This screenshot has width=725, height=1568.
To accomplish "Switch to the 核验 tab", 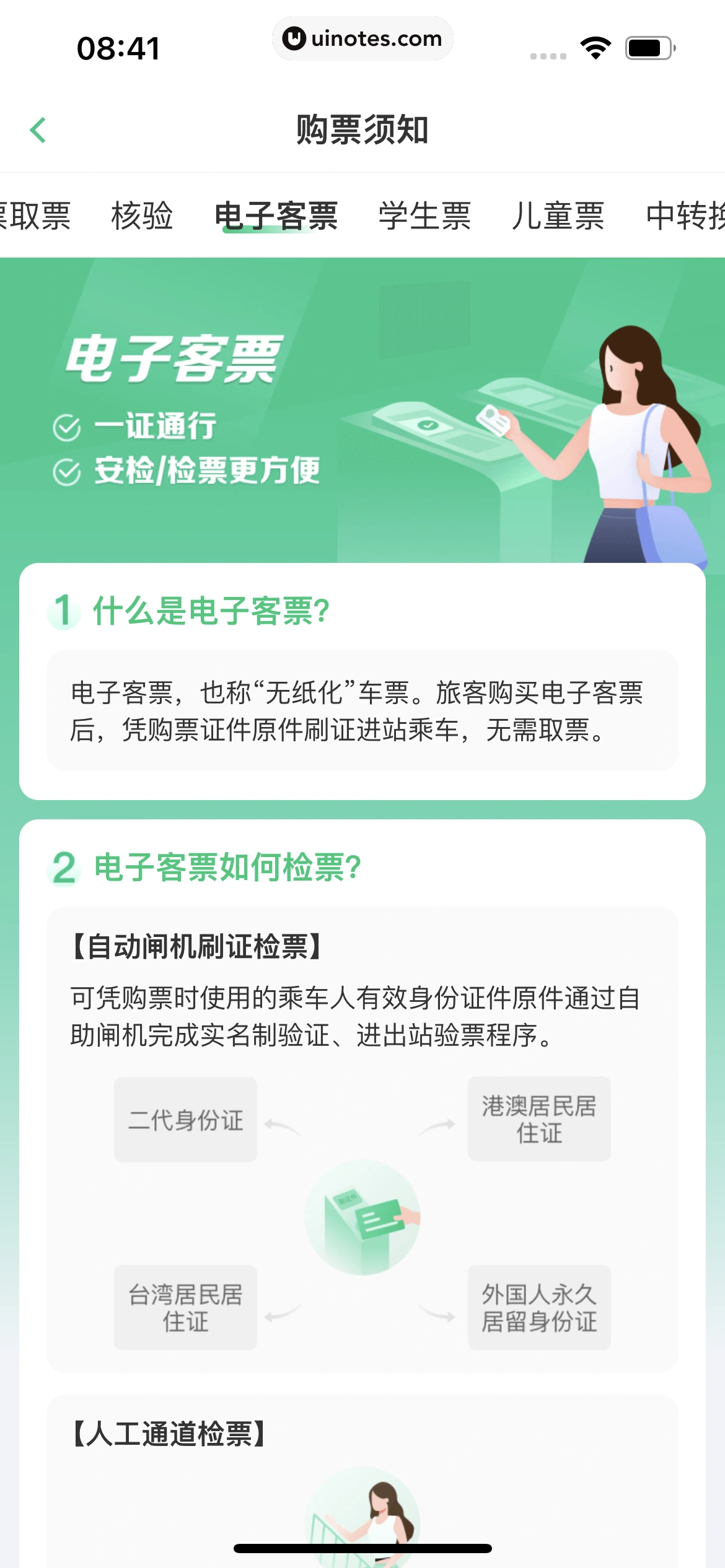I will pos(142,216).
